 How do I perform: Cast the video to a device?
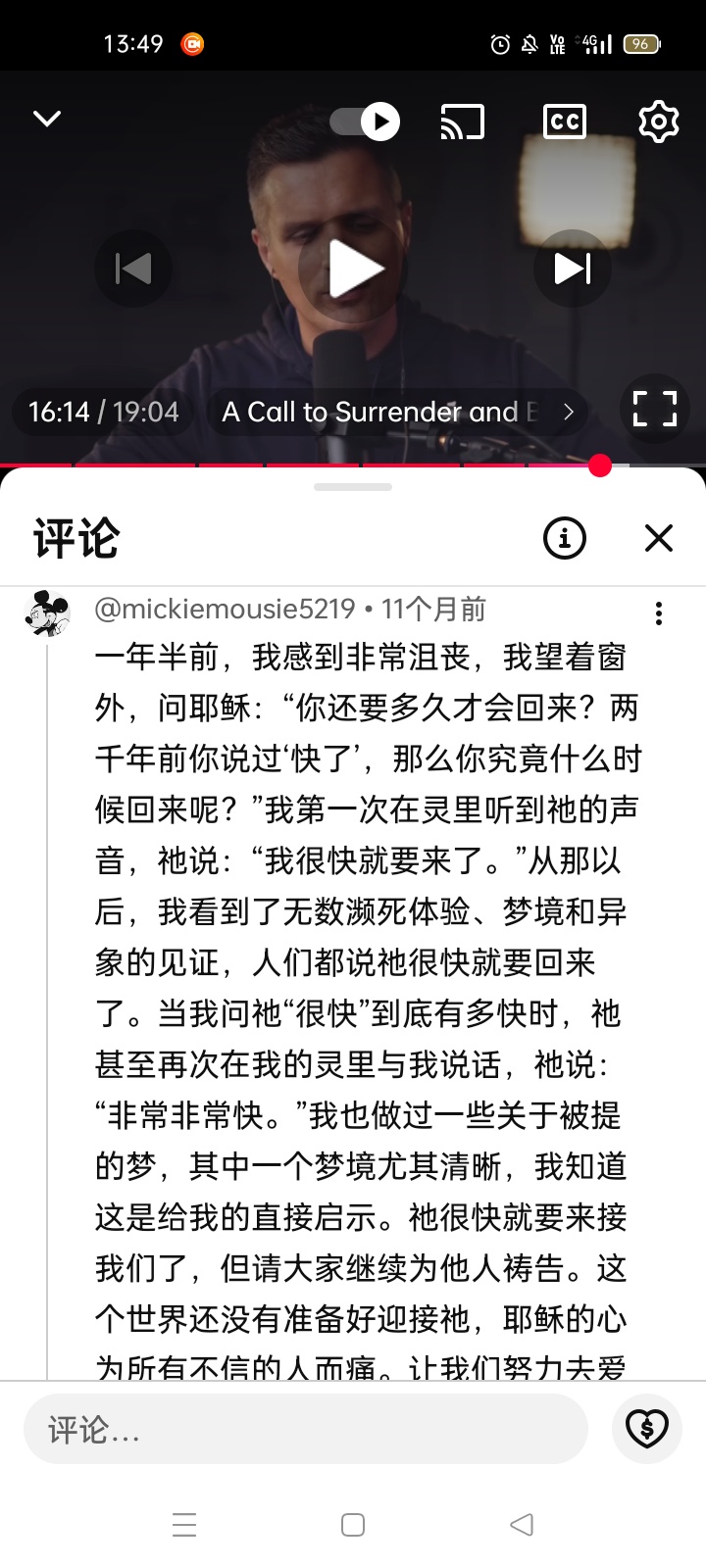point(463,122)
